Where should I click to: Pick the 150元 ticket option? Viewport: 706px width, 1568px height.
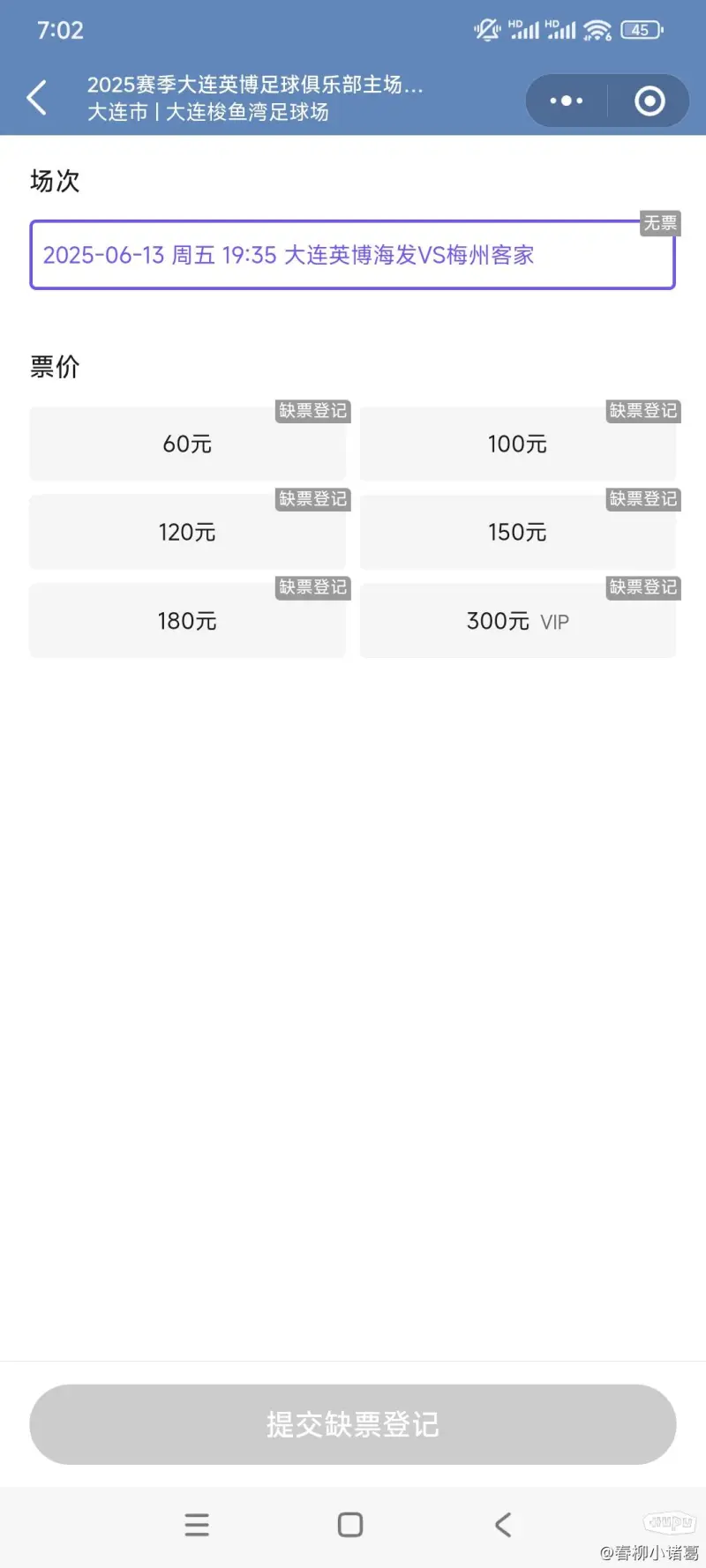518,532
